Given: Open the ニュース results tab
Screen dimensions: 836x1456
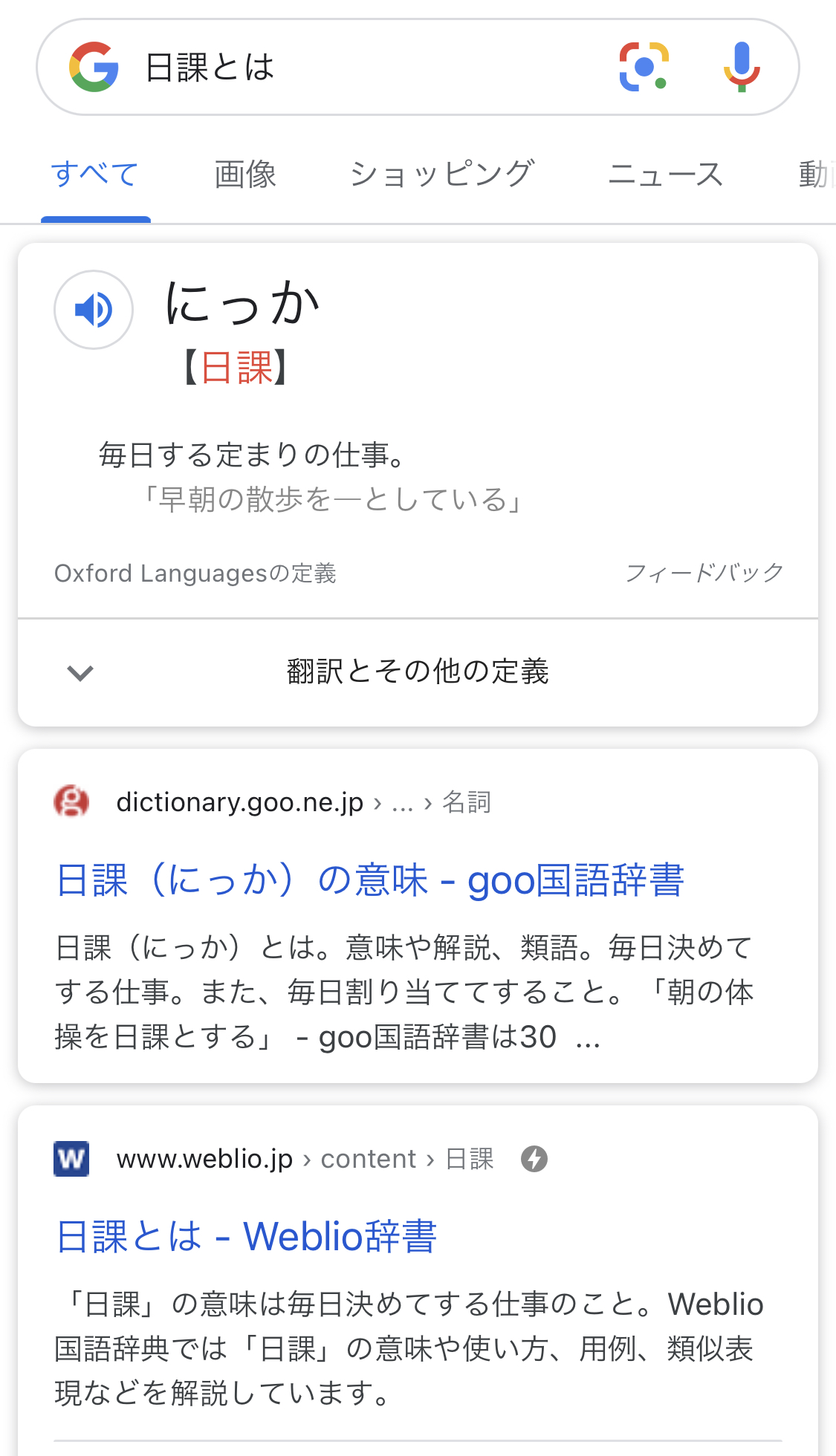Looking at the screenshot, I should [x=665, y=174].
